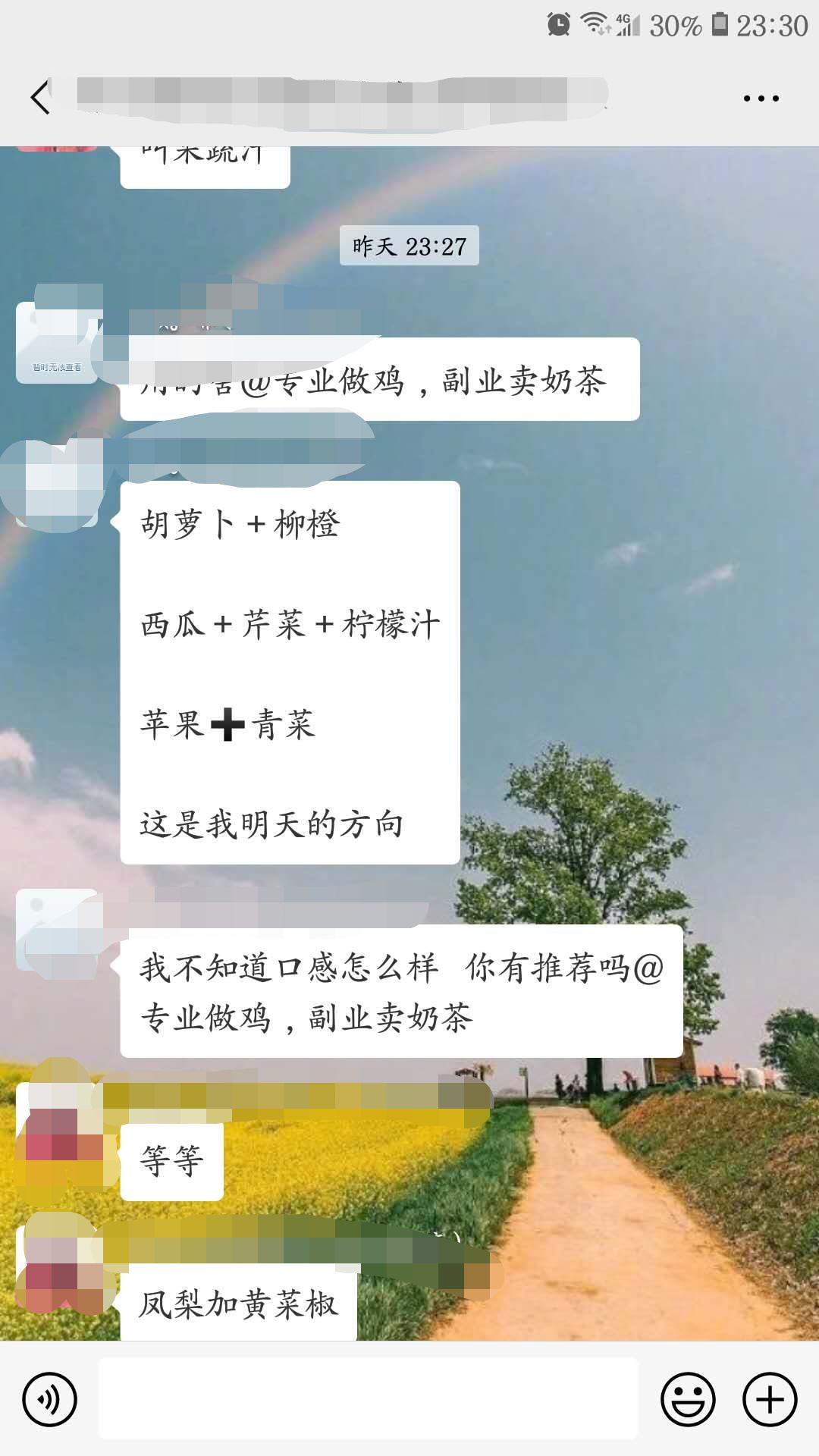Screen dimensions: 819x1456
Task: Go back from the chat
Action: 39,97
